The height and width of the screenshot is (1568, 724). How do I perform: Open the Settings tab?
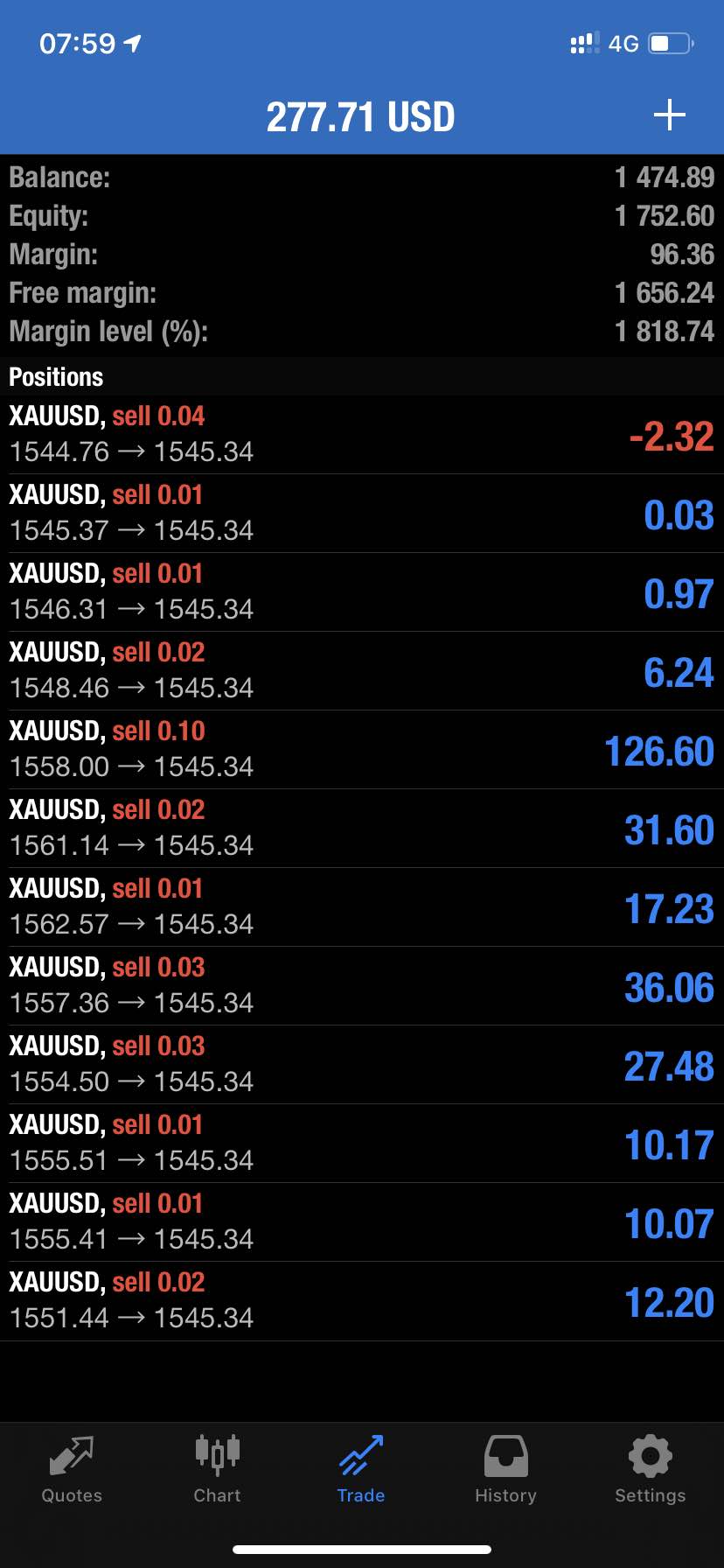coord(650,1470)
